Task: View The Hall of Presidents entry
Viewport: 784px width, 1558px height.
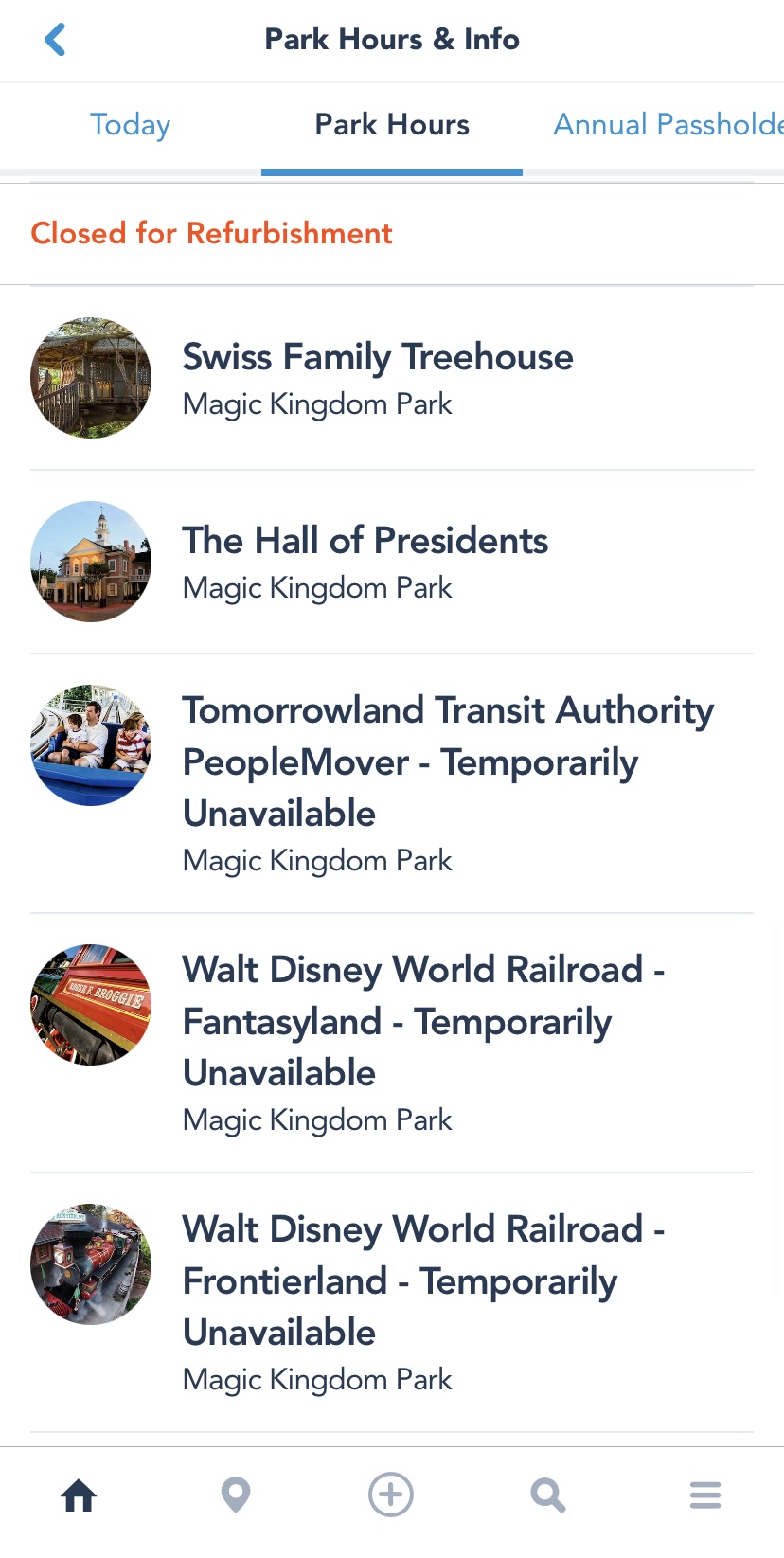Action: point(365,562)
